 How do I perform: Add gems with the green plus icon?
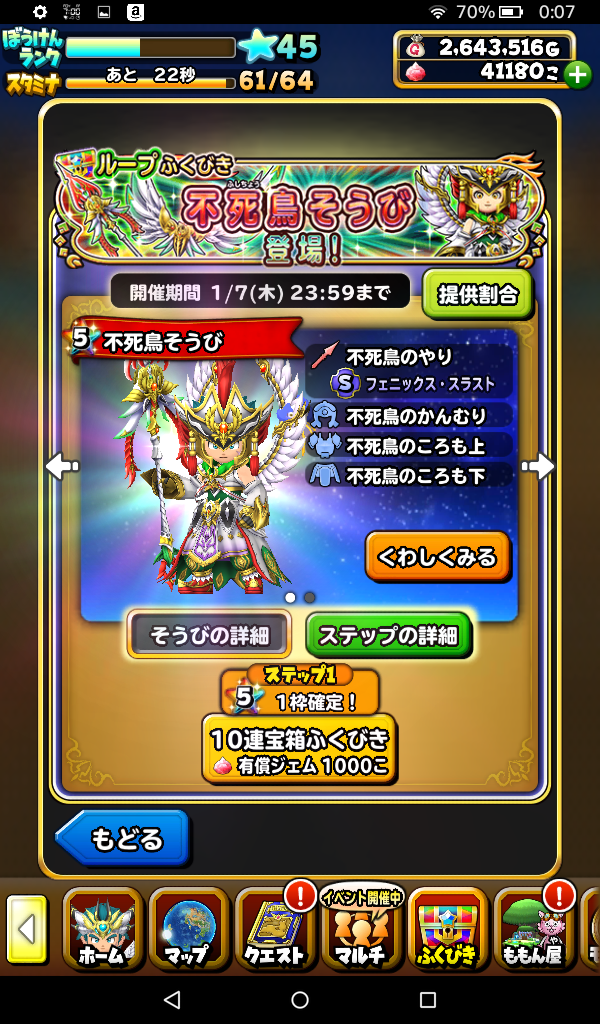pyautogui.click(x=577, y=73)
